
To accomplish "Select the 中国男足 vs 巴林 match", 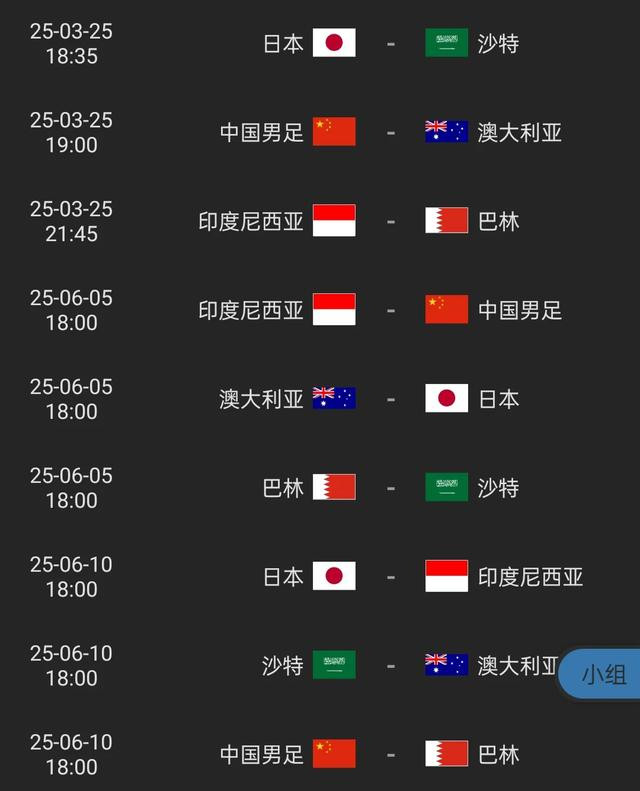I will click(x=390, y=754).
